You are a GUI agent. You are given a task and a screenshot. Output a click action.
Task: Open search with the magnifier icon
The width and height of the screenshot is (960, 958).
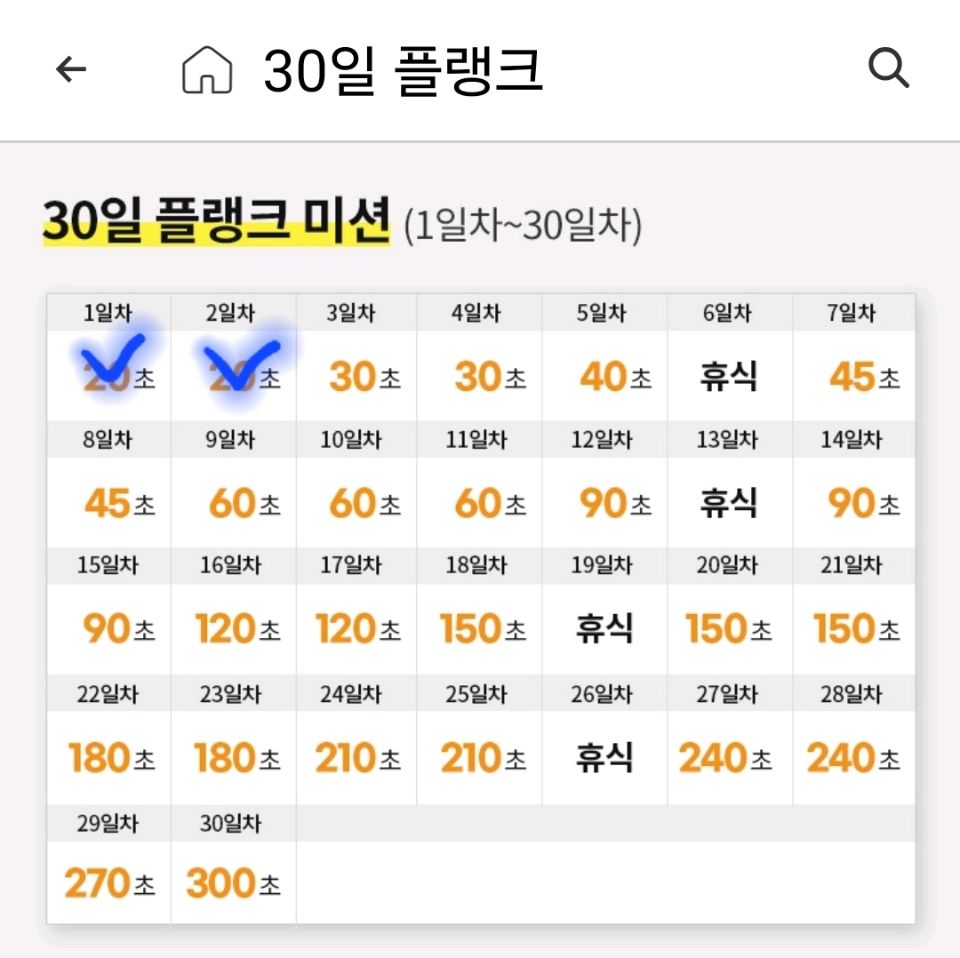[888, 70]
